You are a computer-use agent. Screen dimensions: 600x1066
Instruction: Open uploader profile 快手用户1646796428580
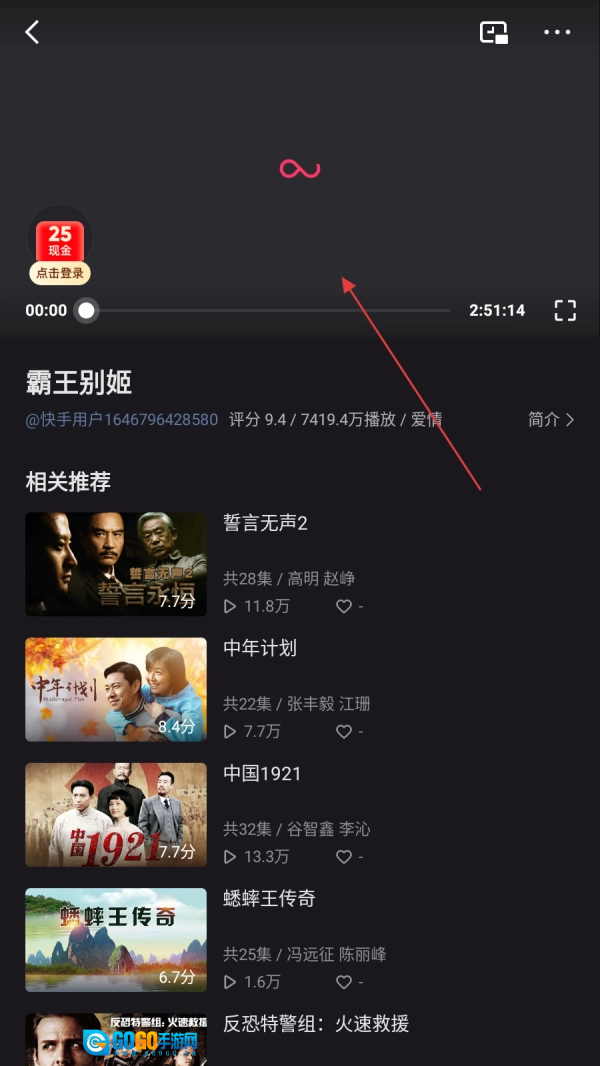point(122,420)
